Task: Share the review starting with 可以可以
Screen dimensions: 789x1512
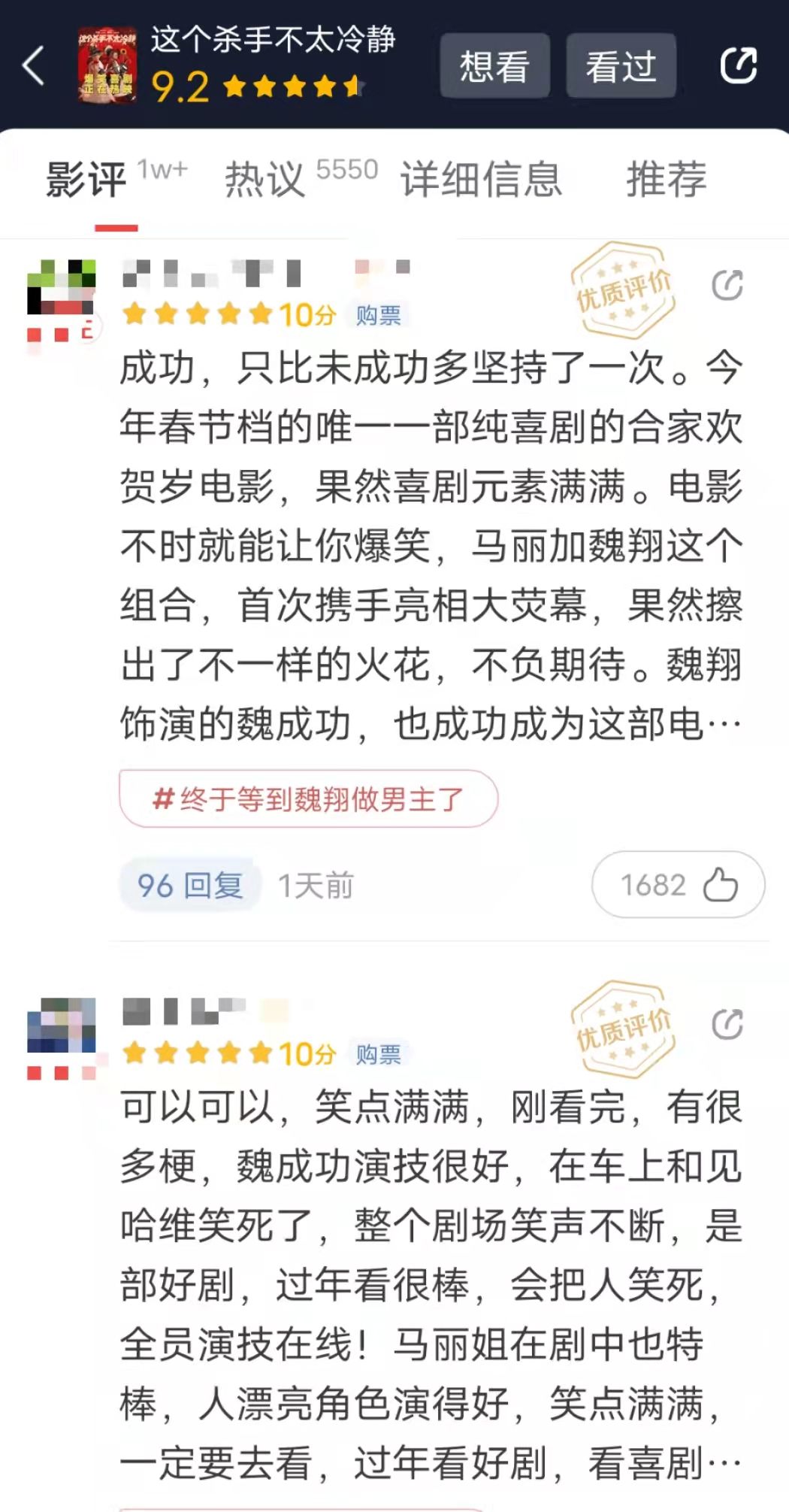Action: point(727,1025)
